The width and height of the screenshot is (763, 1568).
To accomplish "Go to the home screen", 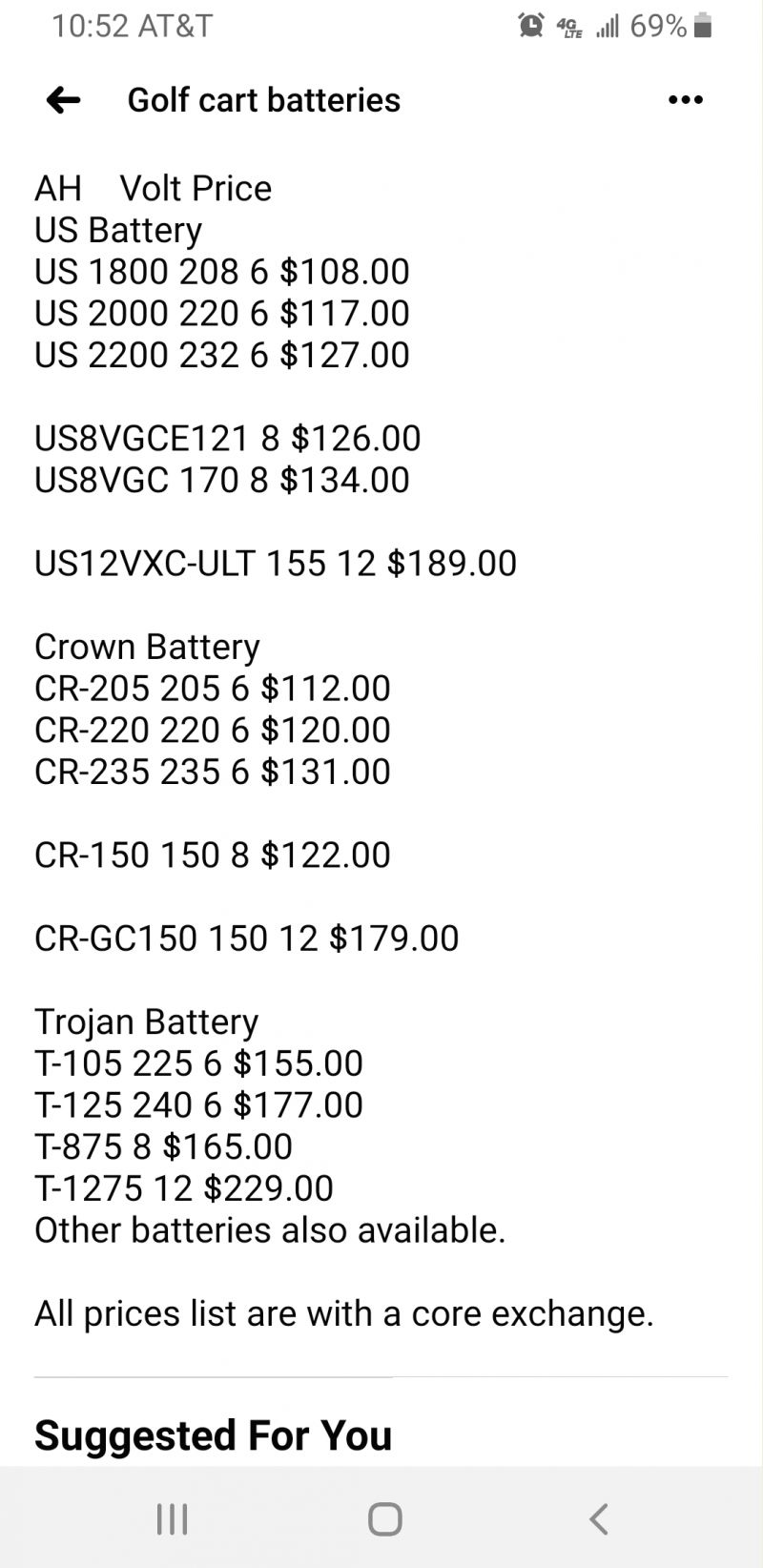I will [x=385, y=1518].
